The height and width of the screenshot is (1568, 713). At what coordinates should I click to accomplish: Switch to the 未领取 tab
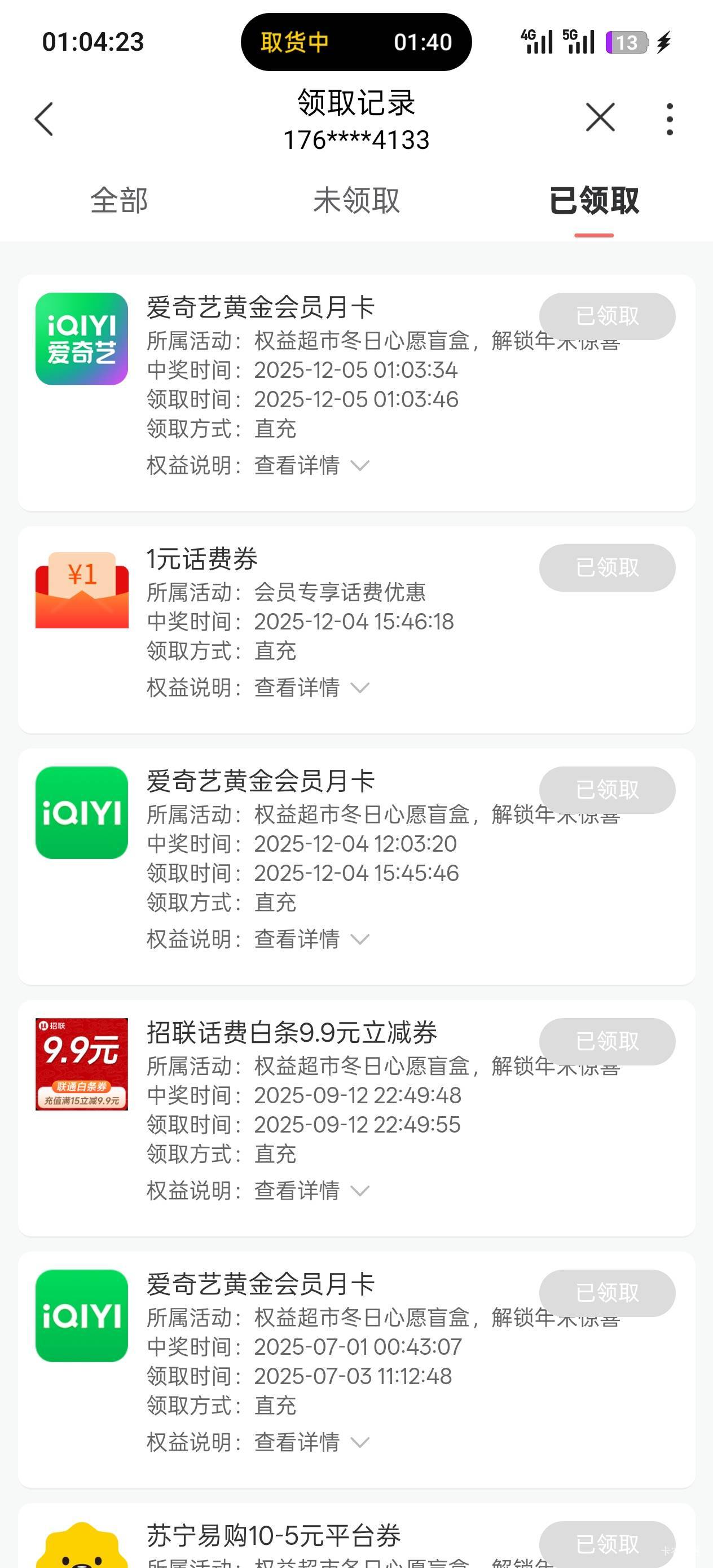356,200
